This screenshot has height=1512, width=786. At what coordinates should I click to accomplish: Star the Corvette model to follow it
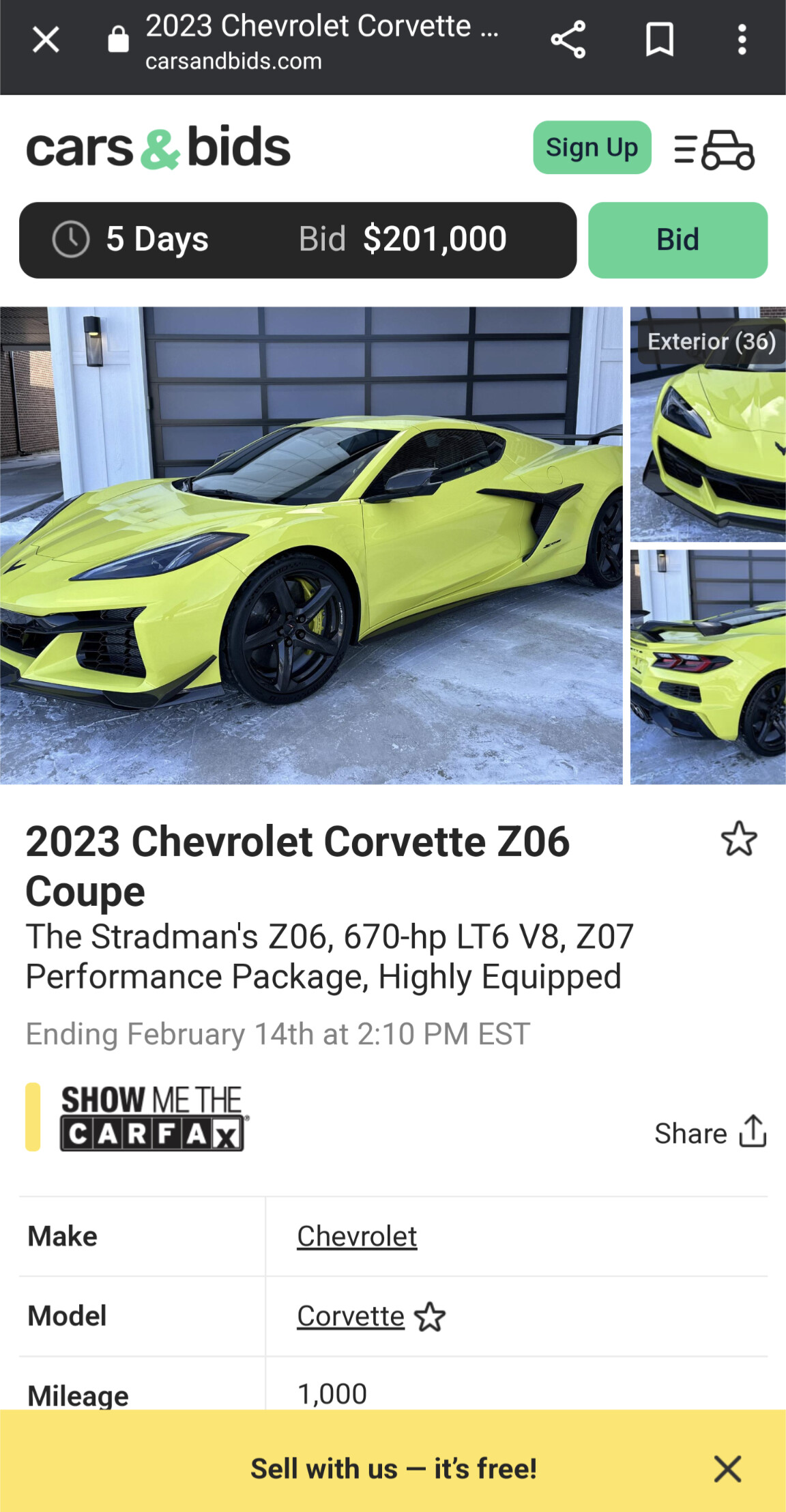coord(430,1317)
